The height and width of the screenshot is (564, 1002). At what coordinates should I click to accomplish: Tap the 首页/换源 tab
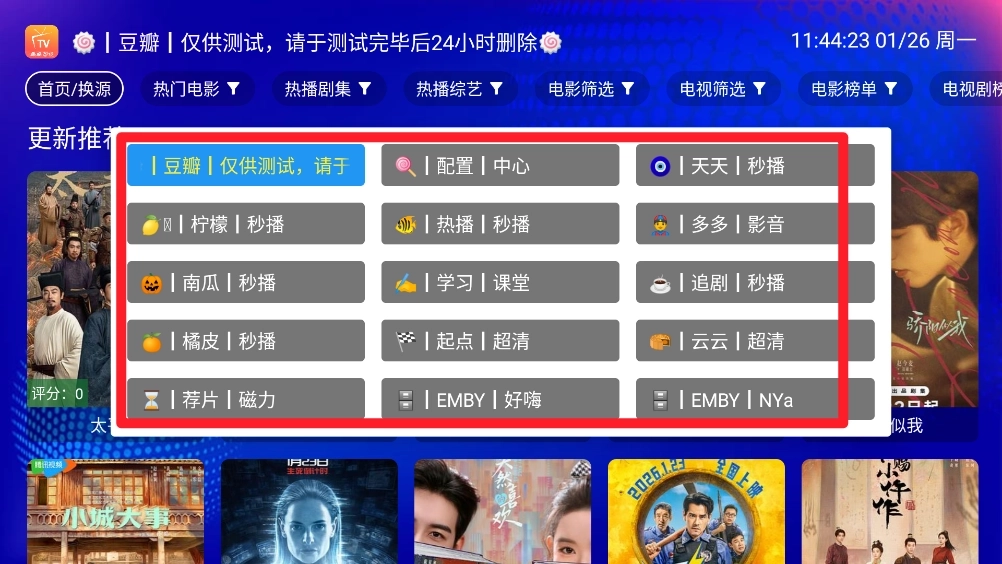[74, 89]
